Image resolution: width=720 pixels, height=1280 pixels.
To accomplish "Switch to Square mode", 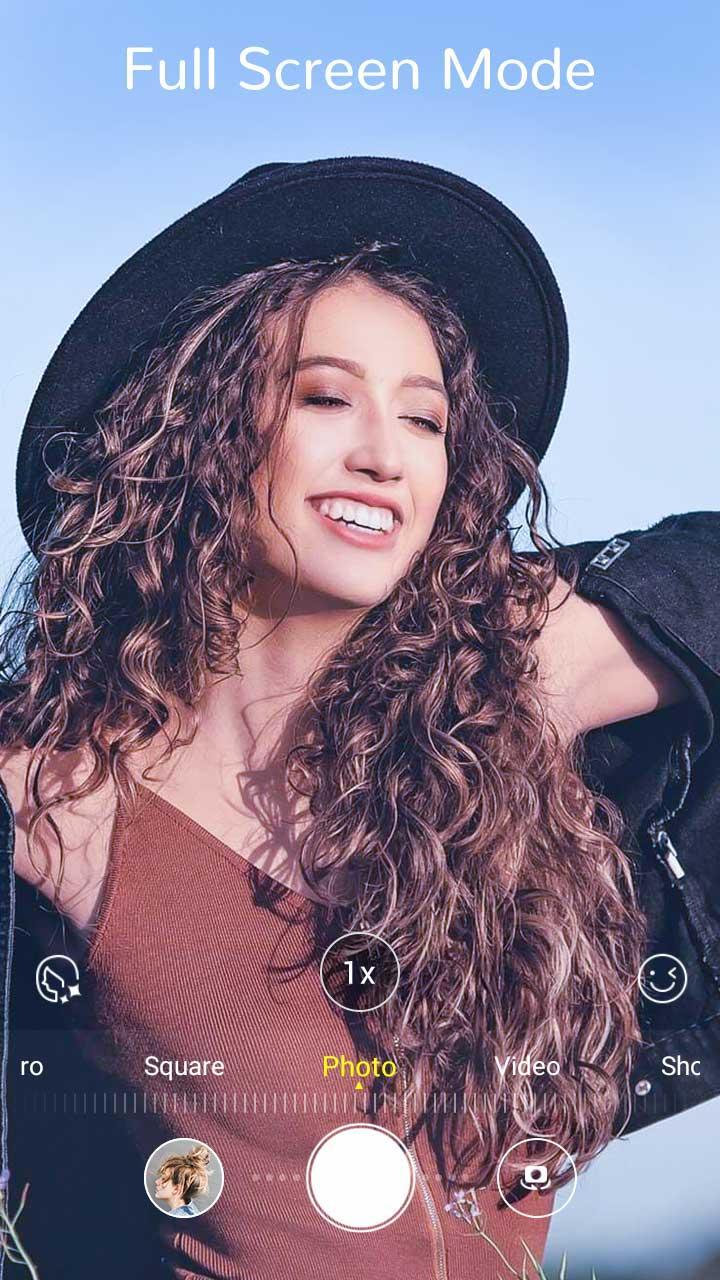I will [x=184, y=1066].
